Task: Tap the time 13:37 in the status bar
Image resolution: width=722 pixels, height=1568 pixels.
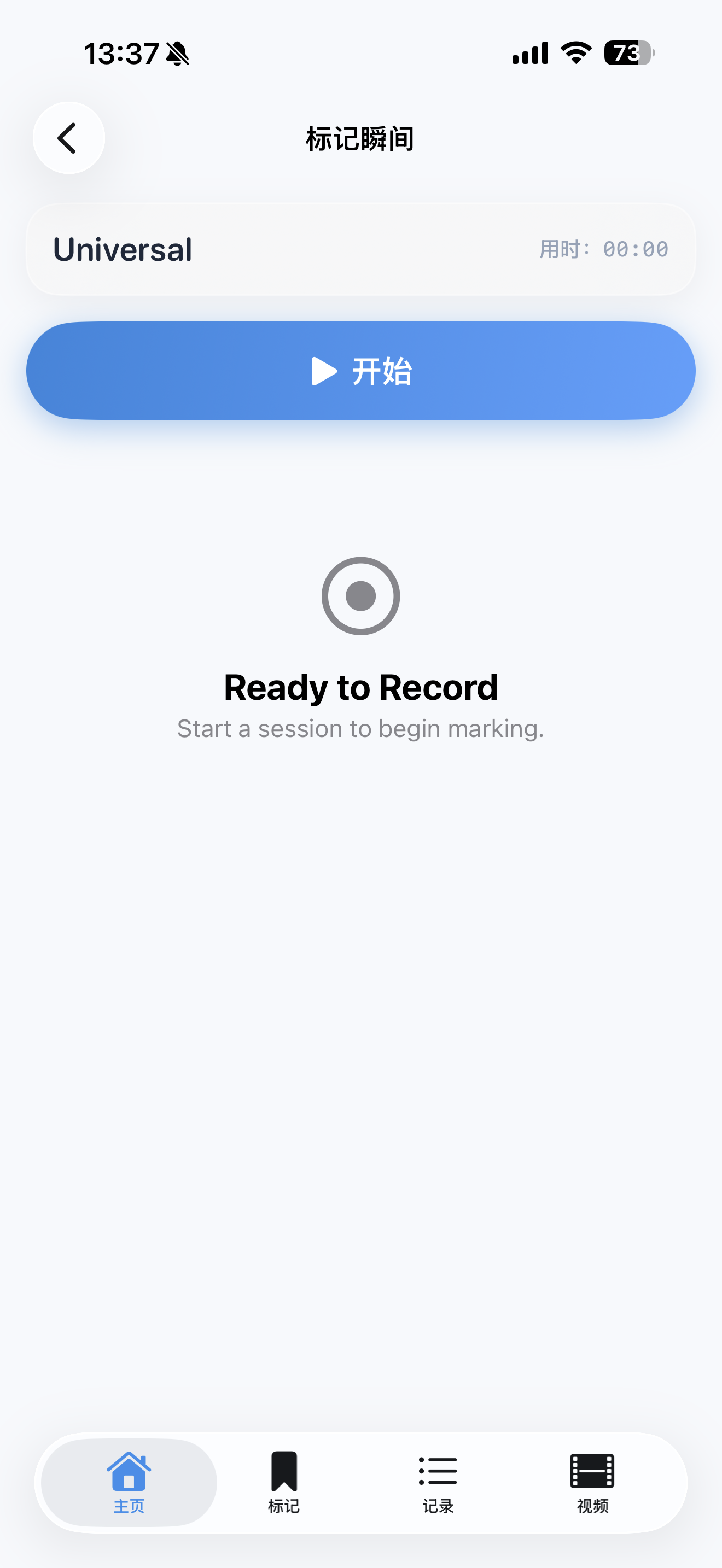Action: point(124,54)
